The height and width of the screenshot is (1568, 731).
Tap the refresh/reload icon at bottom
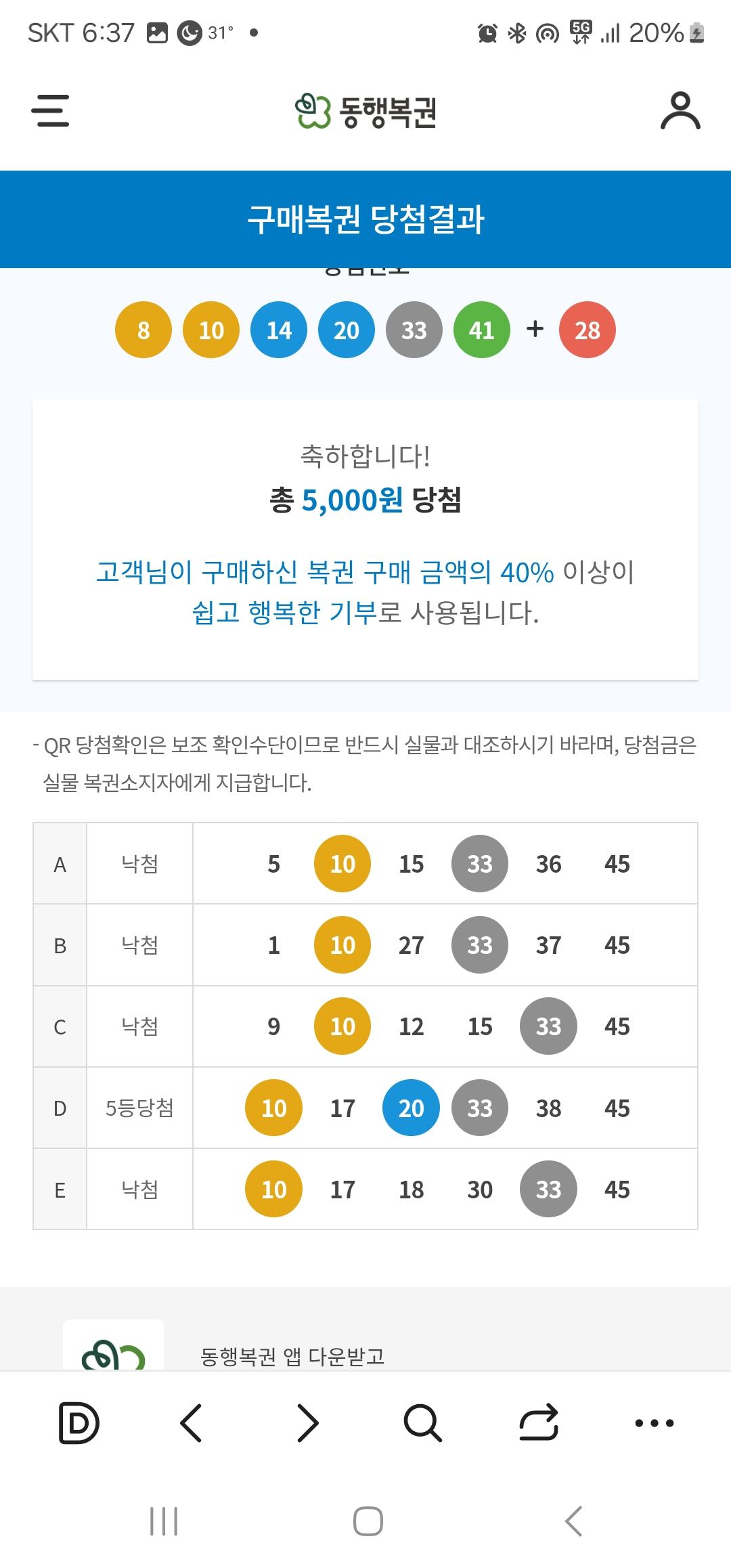point(538,1422)
